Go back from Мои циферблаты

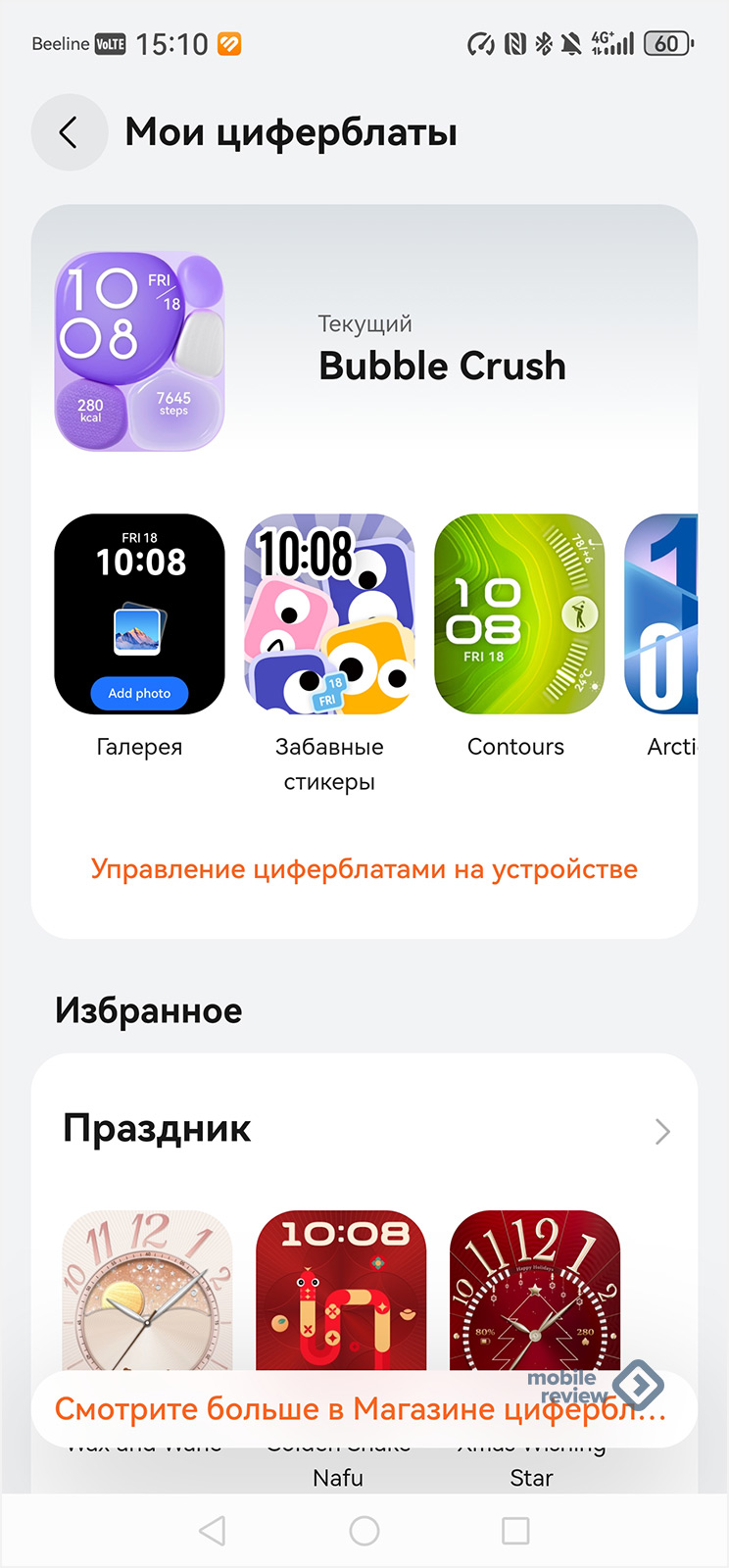point(69,132)
